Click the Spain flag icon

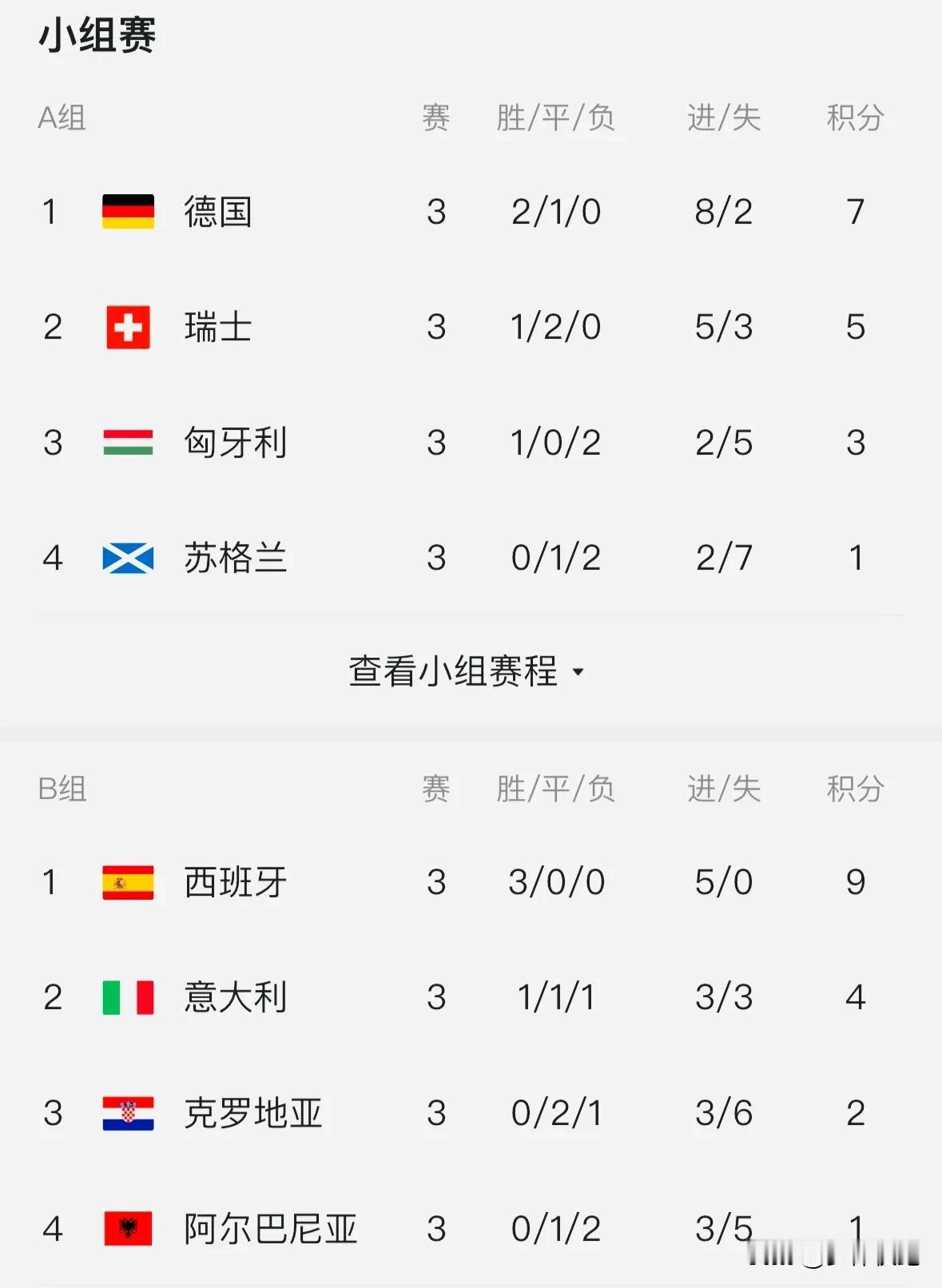(126, 881)
